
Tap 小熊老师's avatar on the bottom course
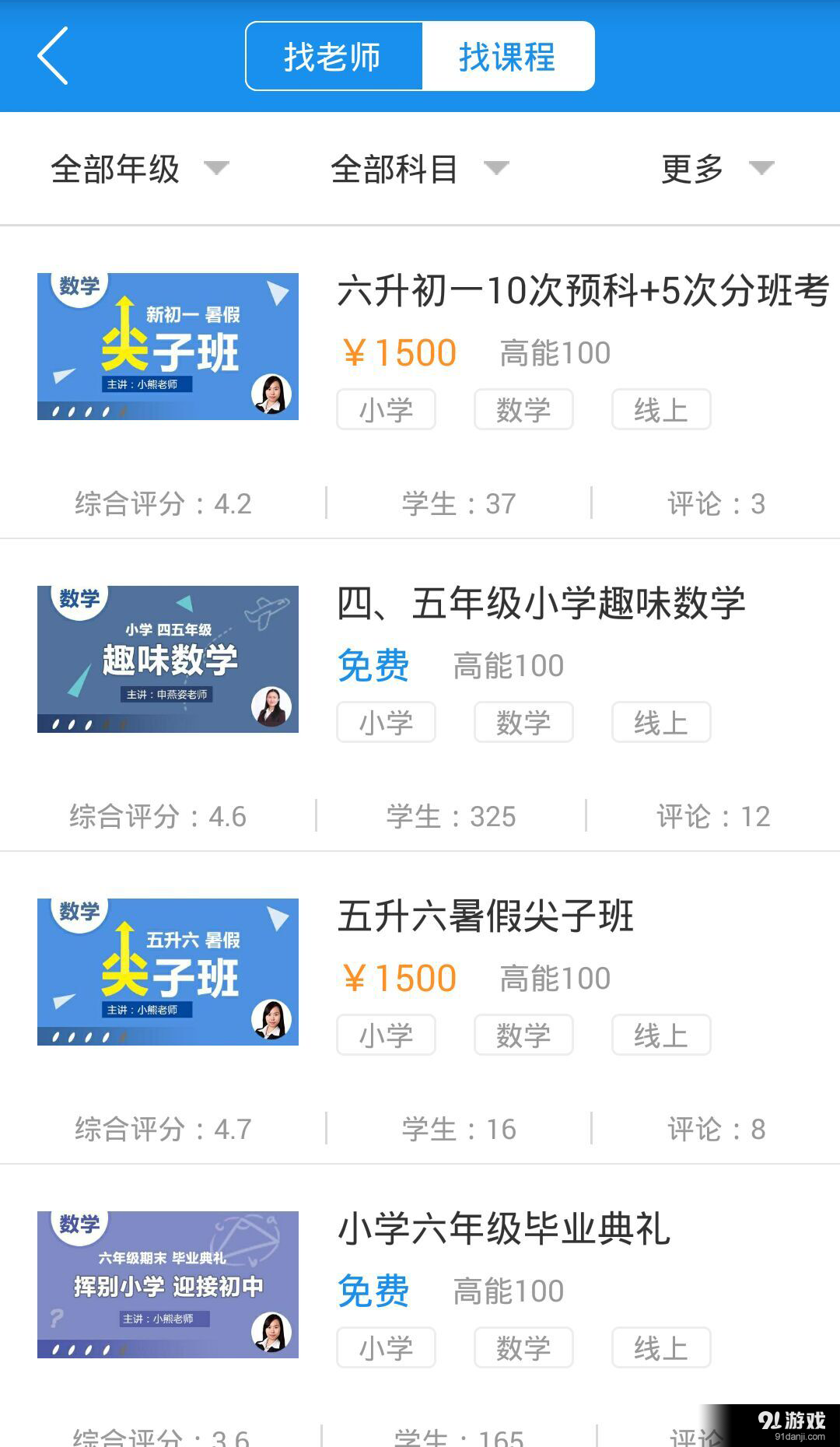270,1332
